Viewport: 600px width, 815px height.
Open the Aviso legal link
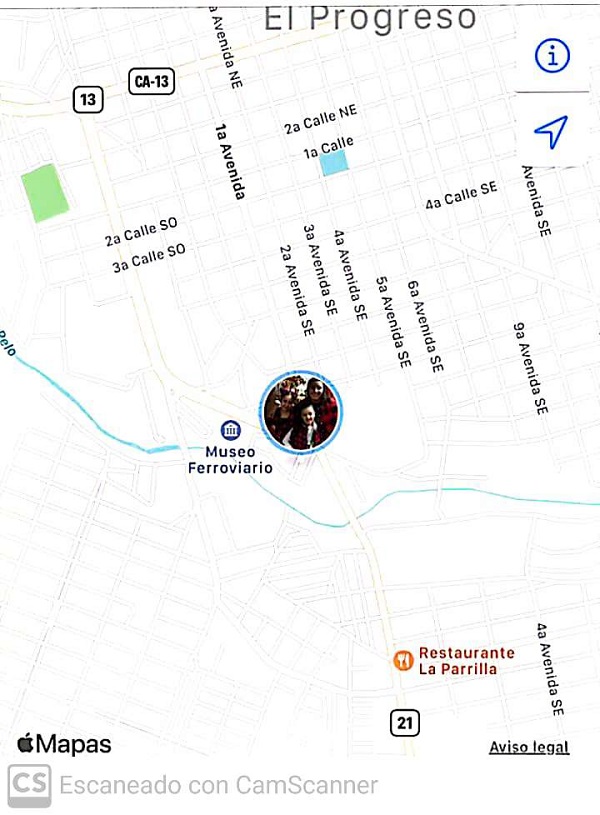point(529,747)
